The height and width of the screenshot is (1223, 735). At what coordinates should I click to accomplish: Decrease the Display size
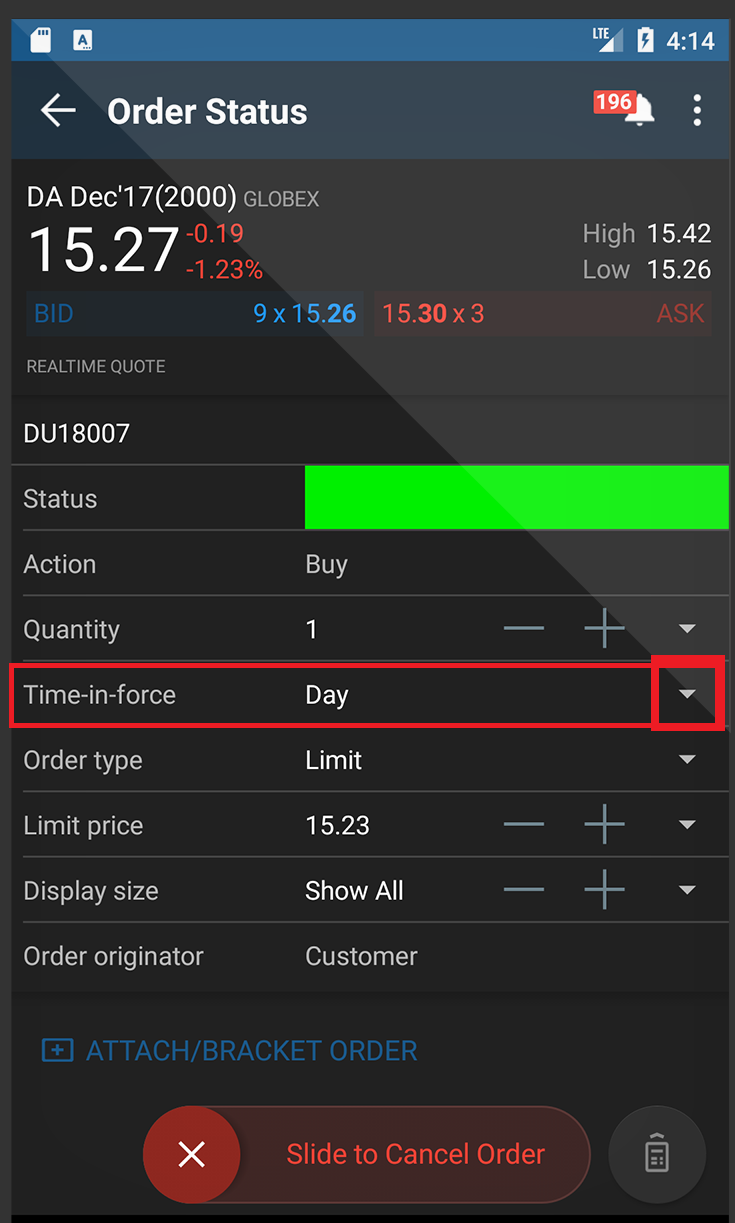click(524, 890)
